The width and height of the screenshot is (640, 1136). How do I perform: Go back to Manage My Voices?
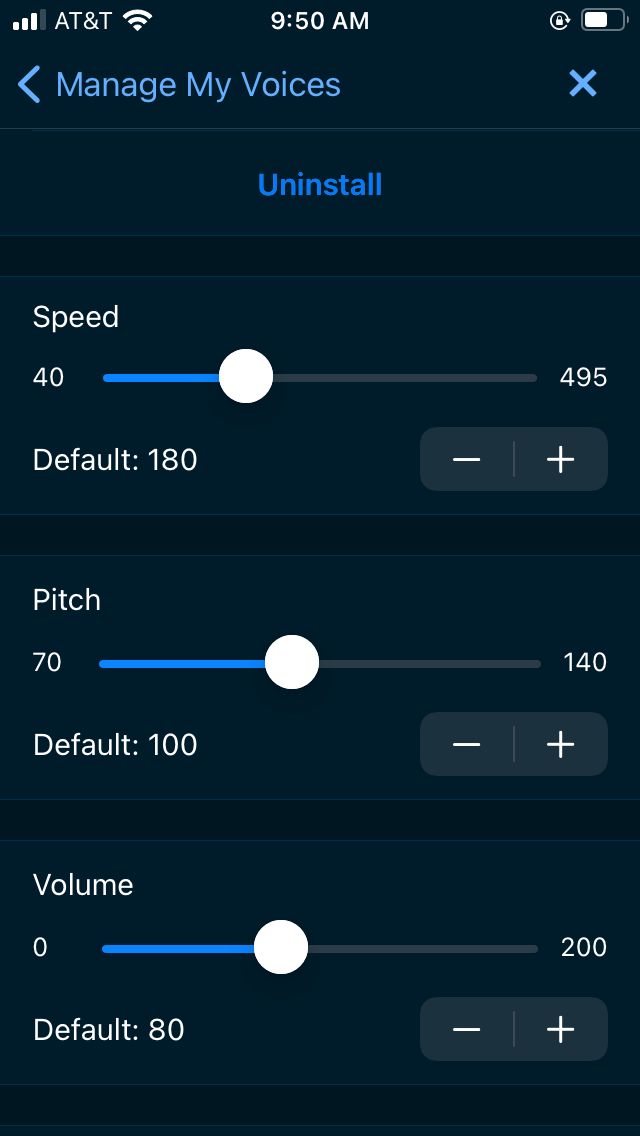[x=180, y=85]
